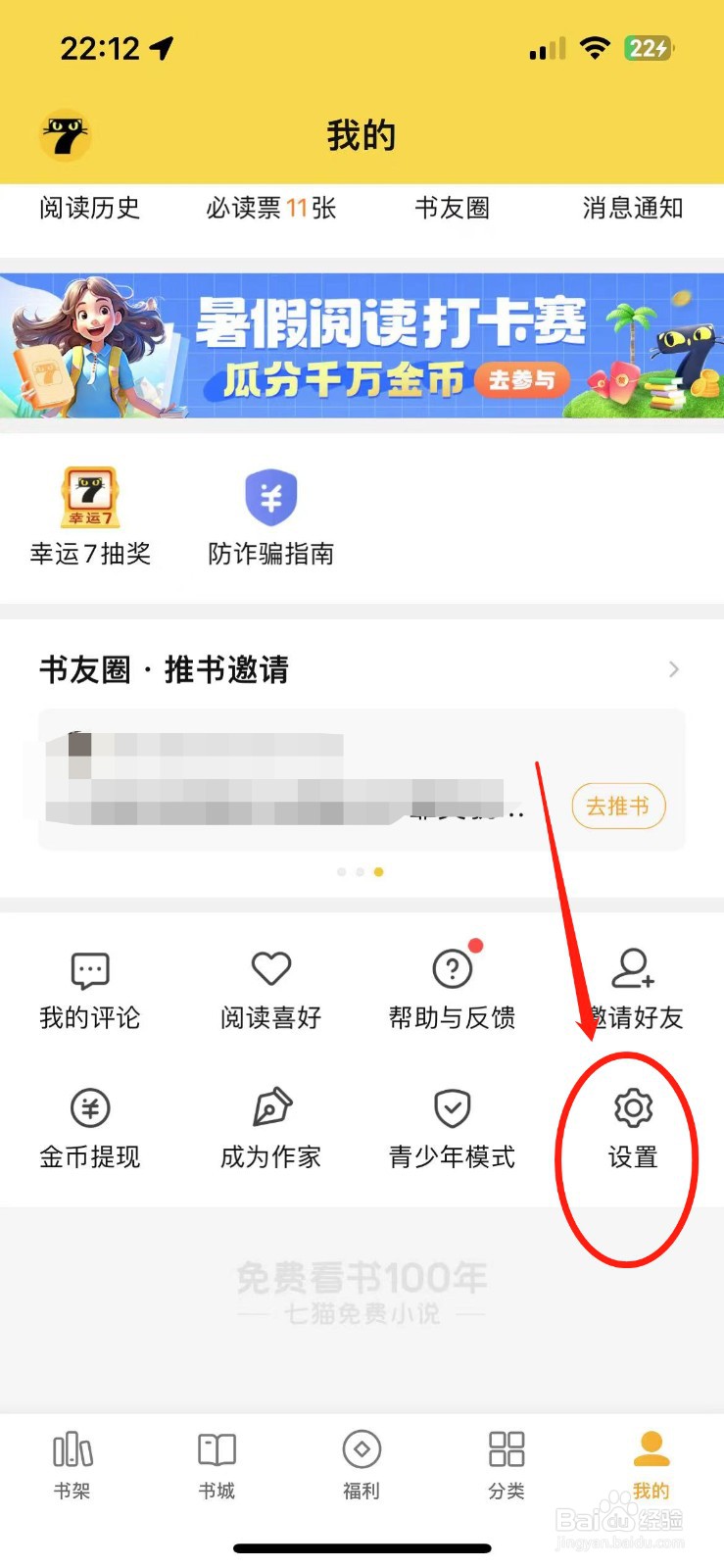
Task: Open 消息通知 message notifications
Action: [x=632, y=208]
